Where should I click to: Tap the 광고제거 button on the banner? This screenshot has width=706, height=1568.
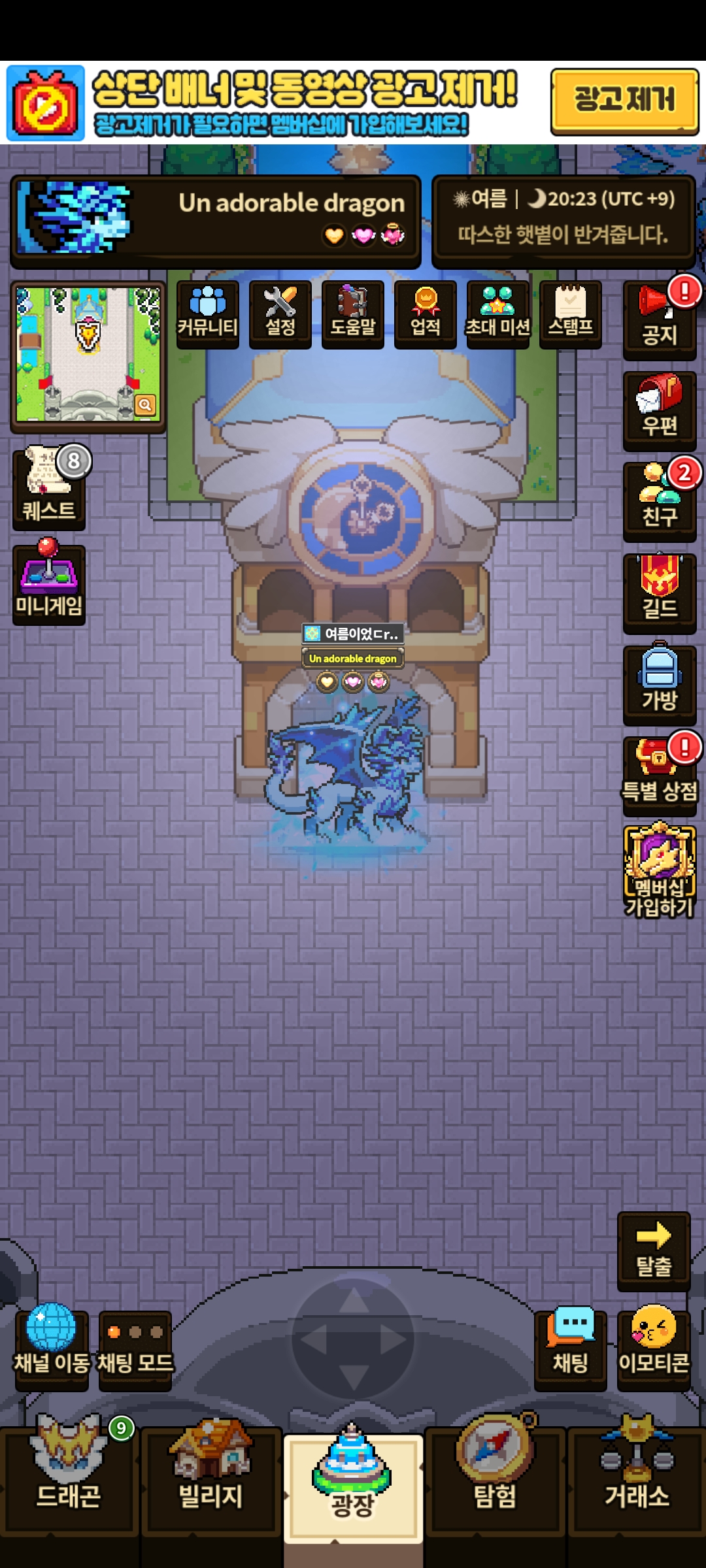point(624,101)
